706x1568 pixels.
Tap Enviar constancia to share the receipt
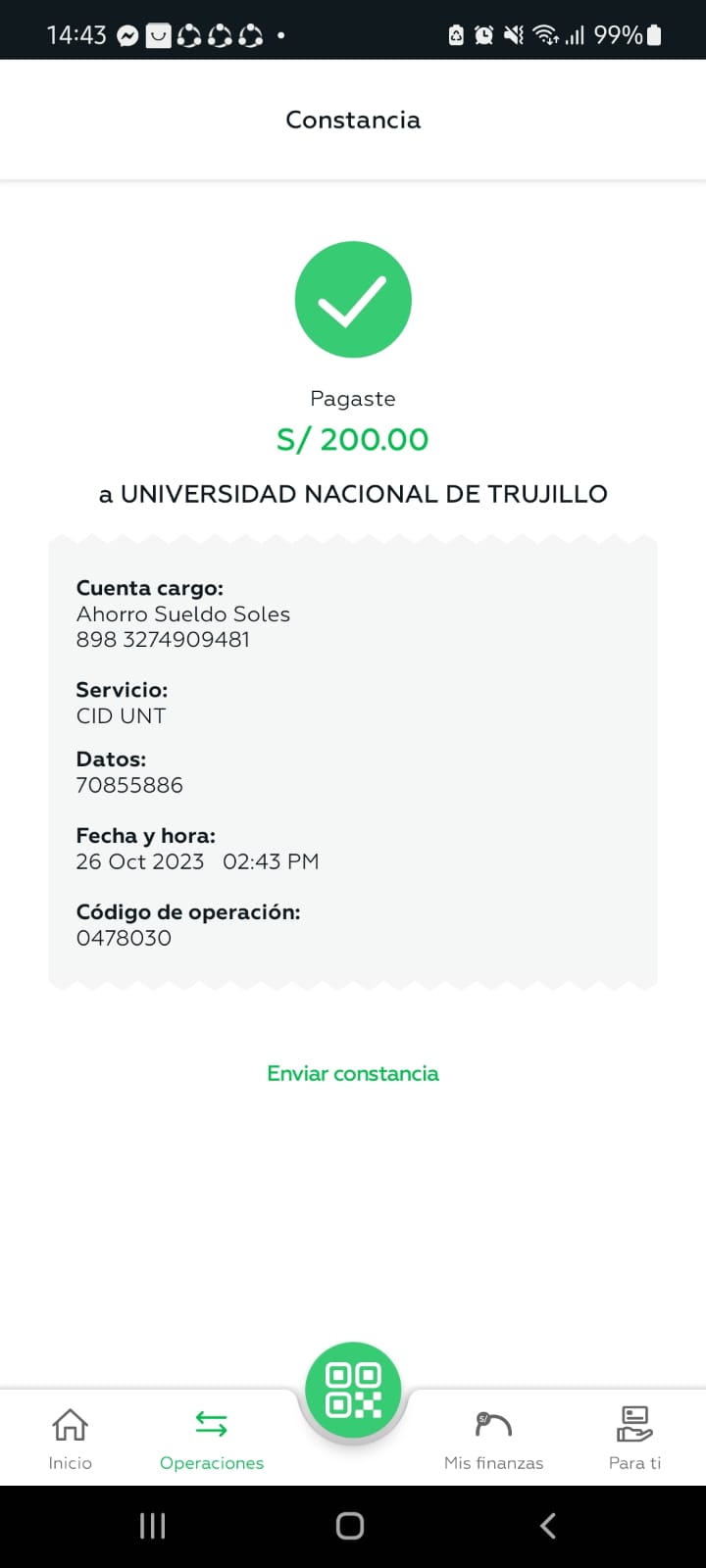click(353, 1073)
